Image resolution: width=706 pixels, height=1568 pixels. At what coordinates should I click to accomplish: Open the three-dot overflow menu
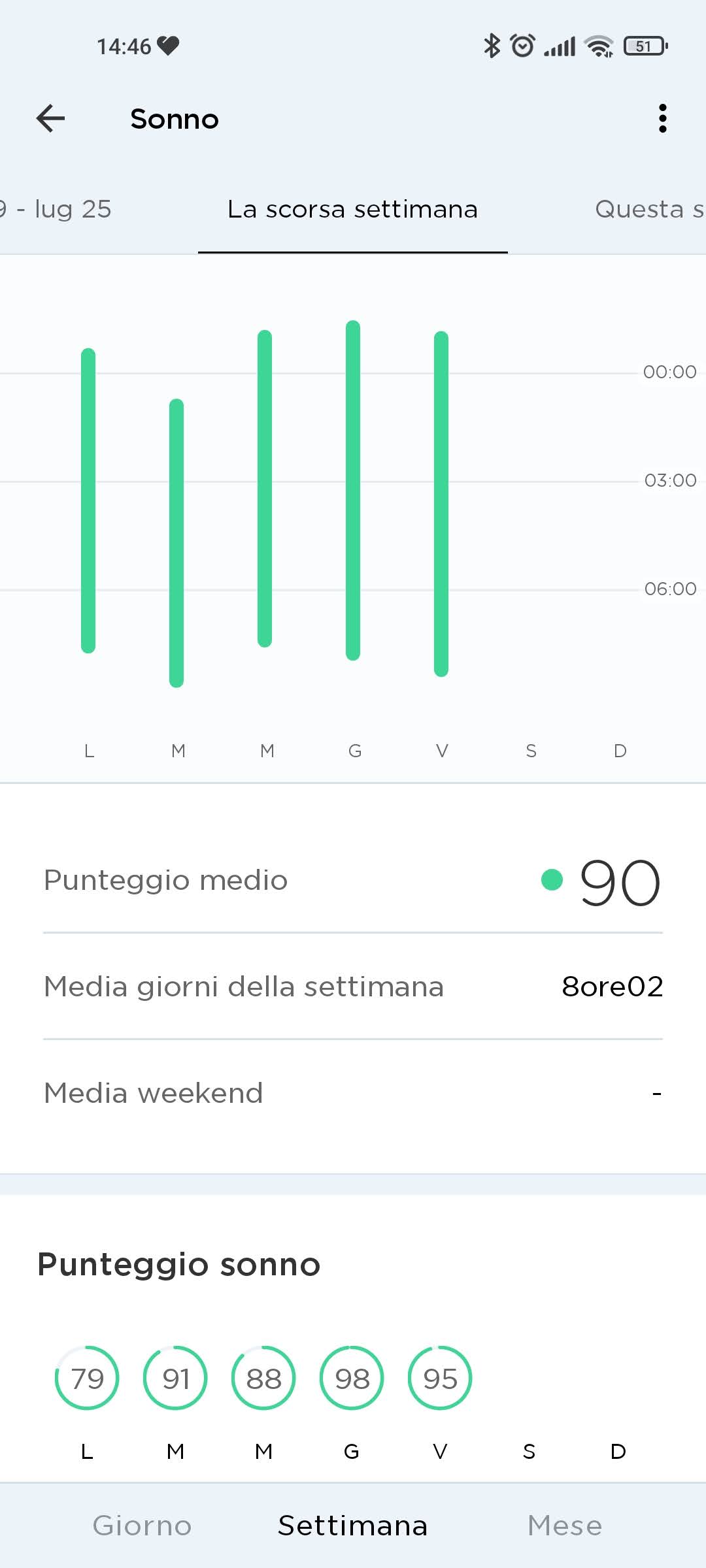[662, 118]
